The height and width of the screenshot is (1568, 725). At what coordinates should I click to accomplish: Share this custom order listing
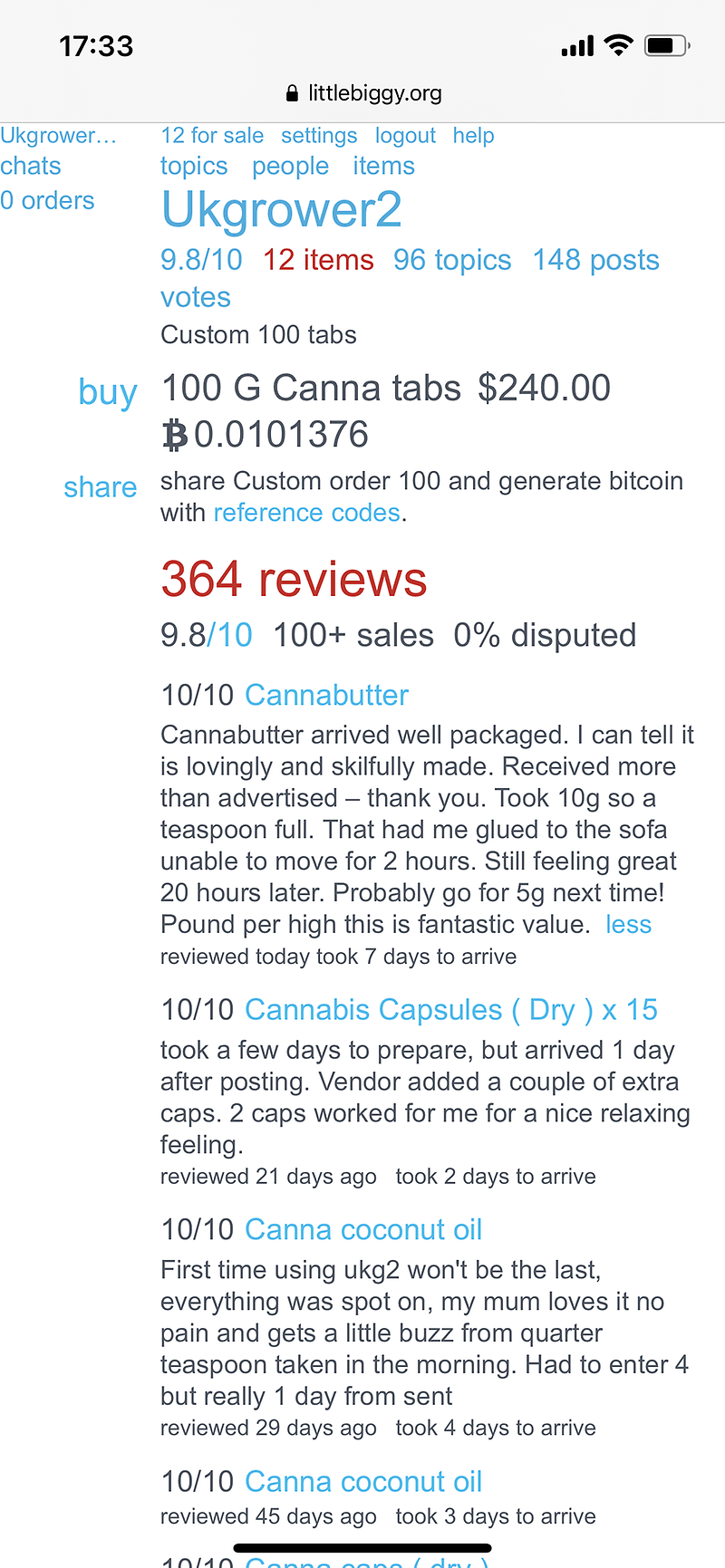[100, 487]
